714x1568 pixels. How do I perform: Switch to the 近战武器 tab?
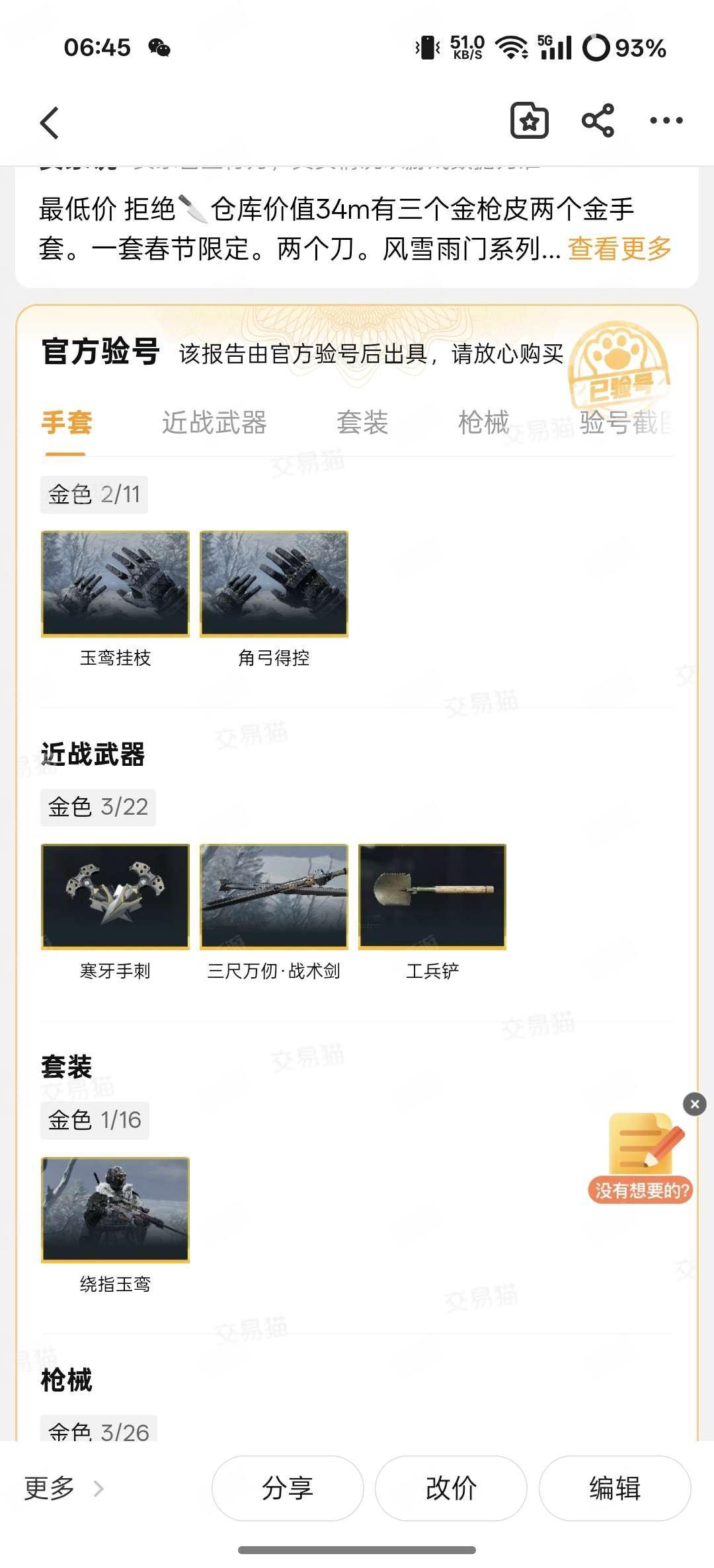coord(214,423)
